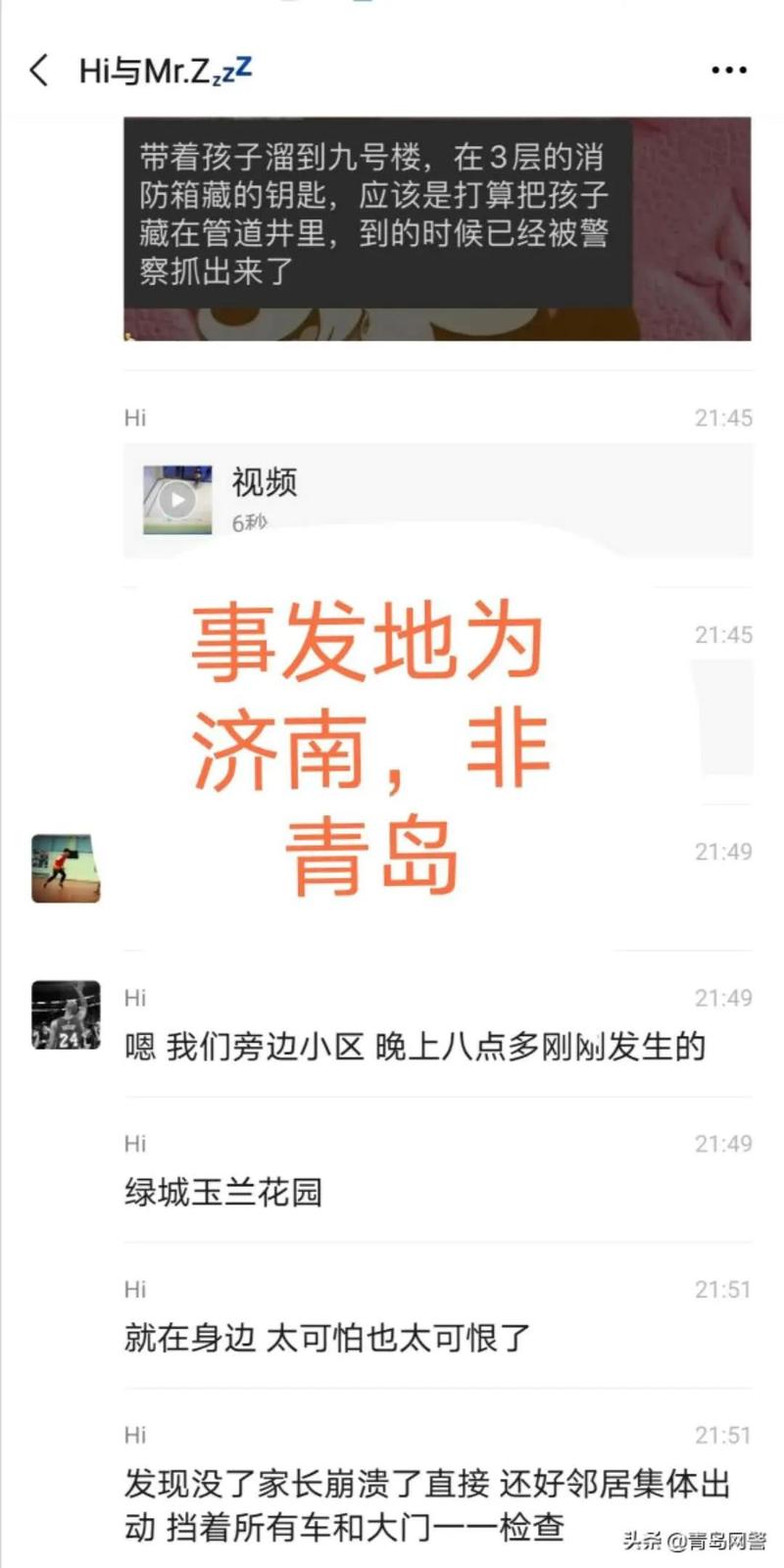Open the three-dot overflow menu
This screenshot has height=1568, width=784.
728,71
